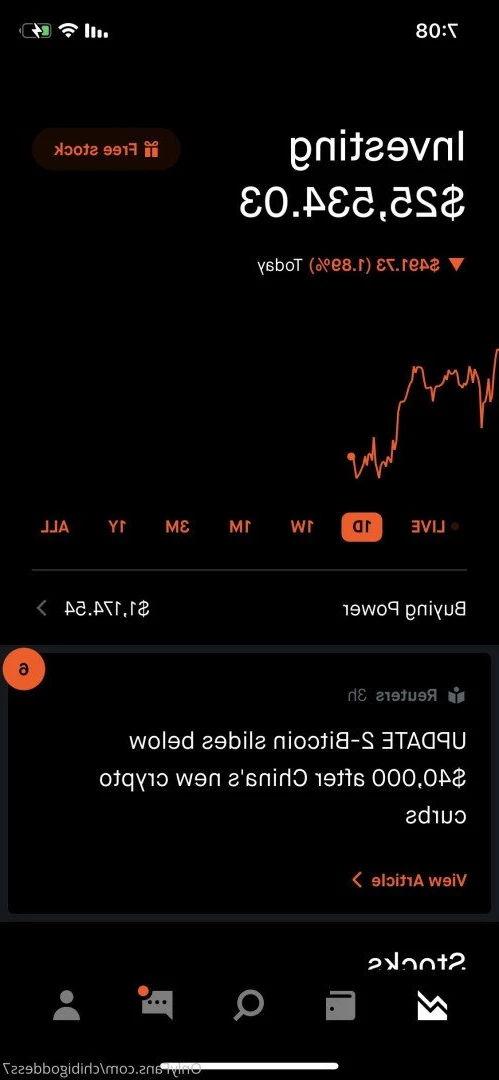499x1080 pixels.
Task: Open the Reuters Bitcoin news card
Action: [250, 782]
